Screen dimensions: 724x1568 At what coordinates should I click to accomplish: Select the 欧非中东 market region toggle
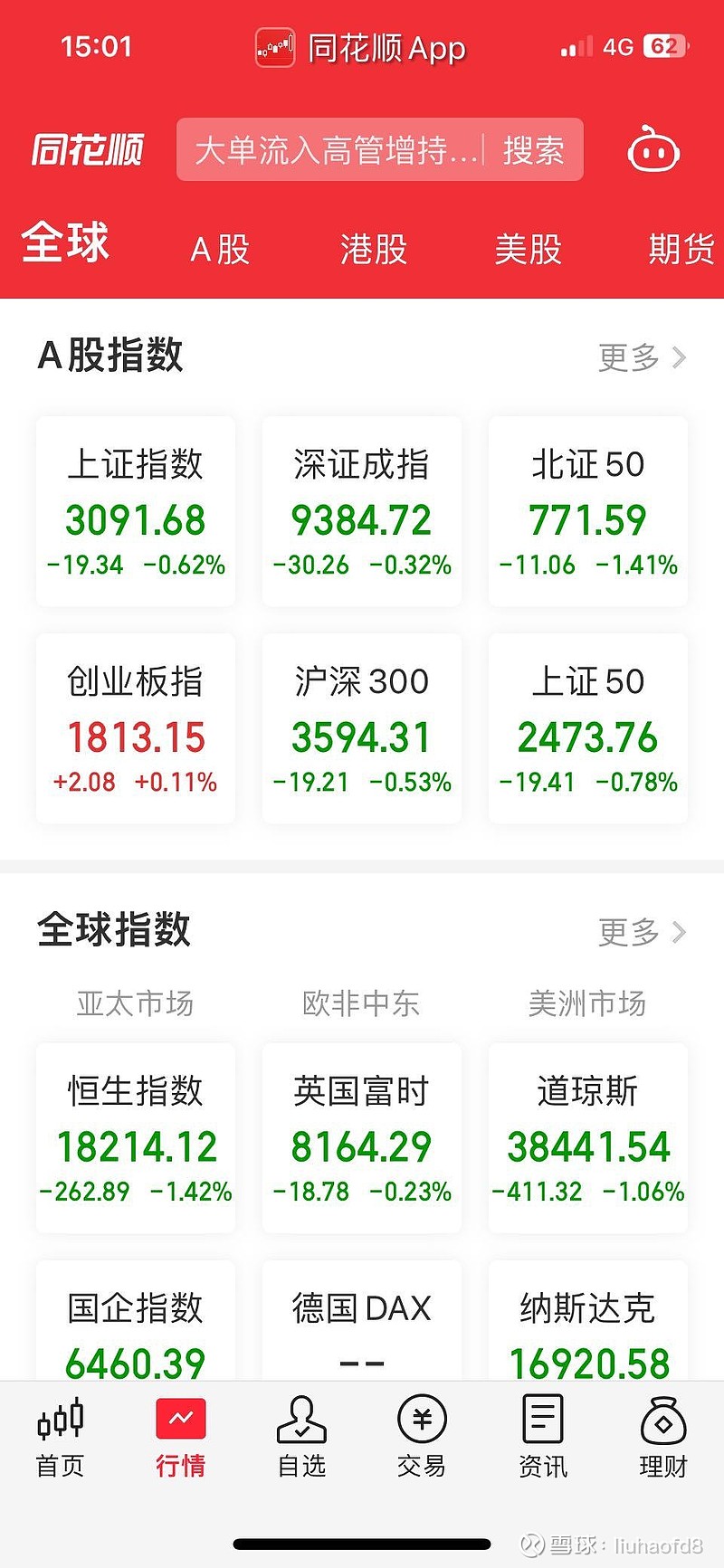(x=361, y=1003)
